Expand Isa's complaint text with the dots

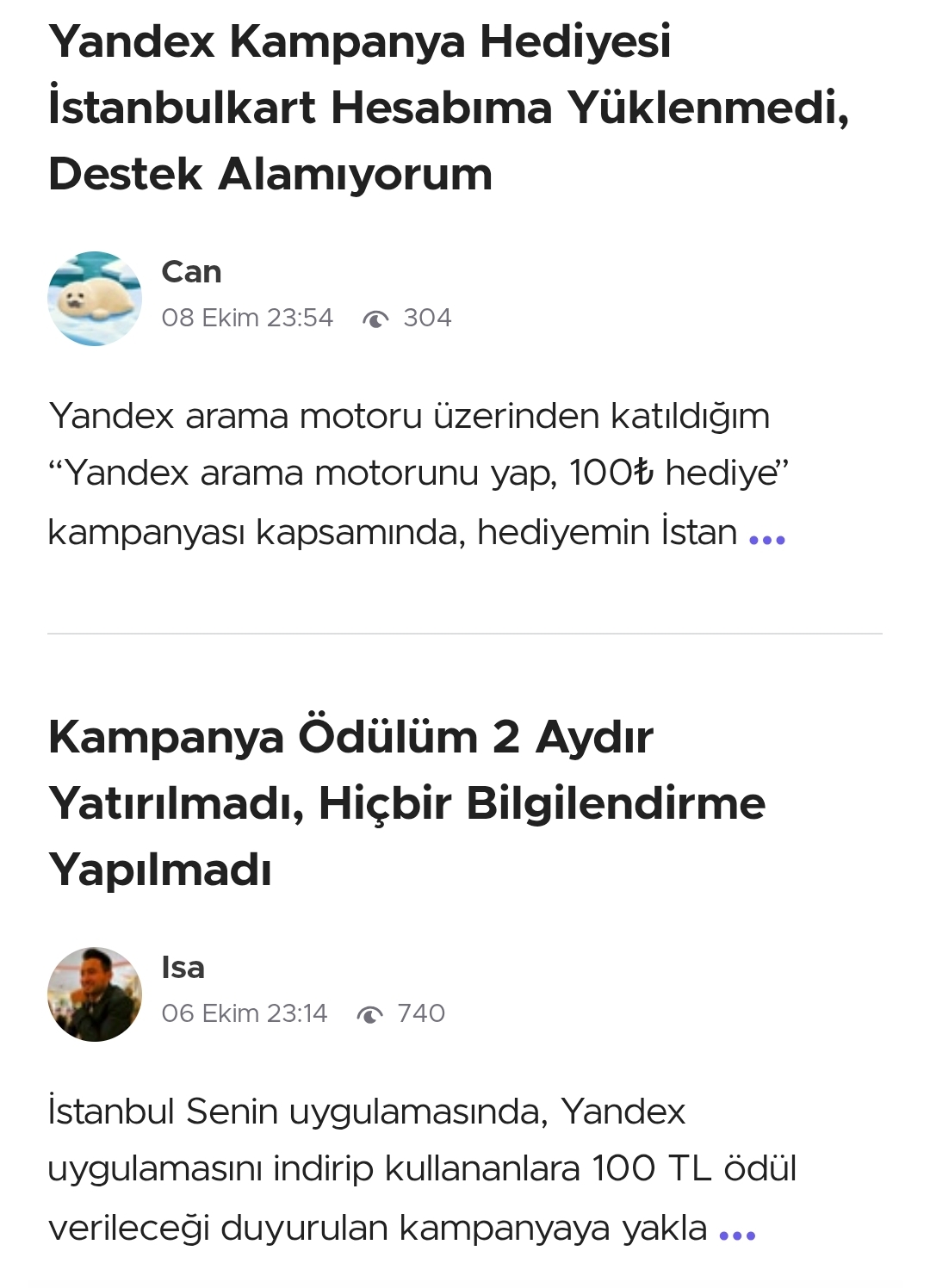[737, 1235]
